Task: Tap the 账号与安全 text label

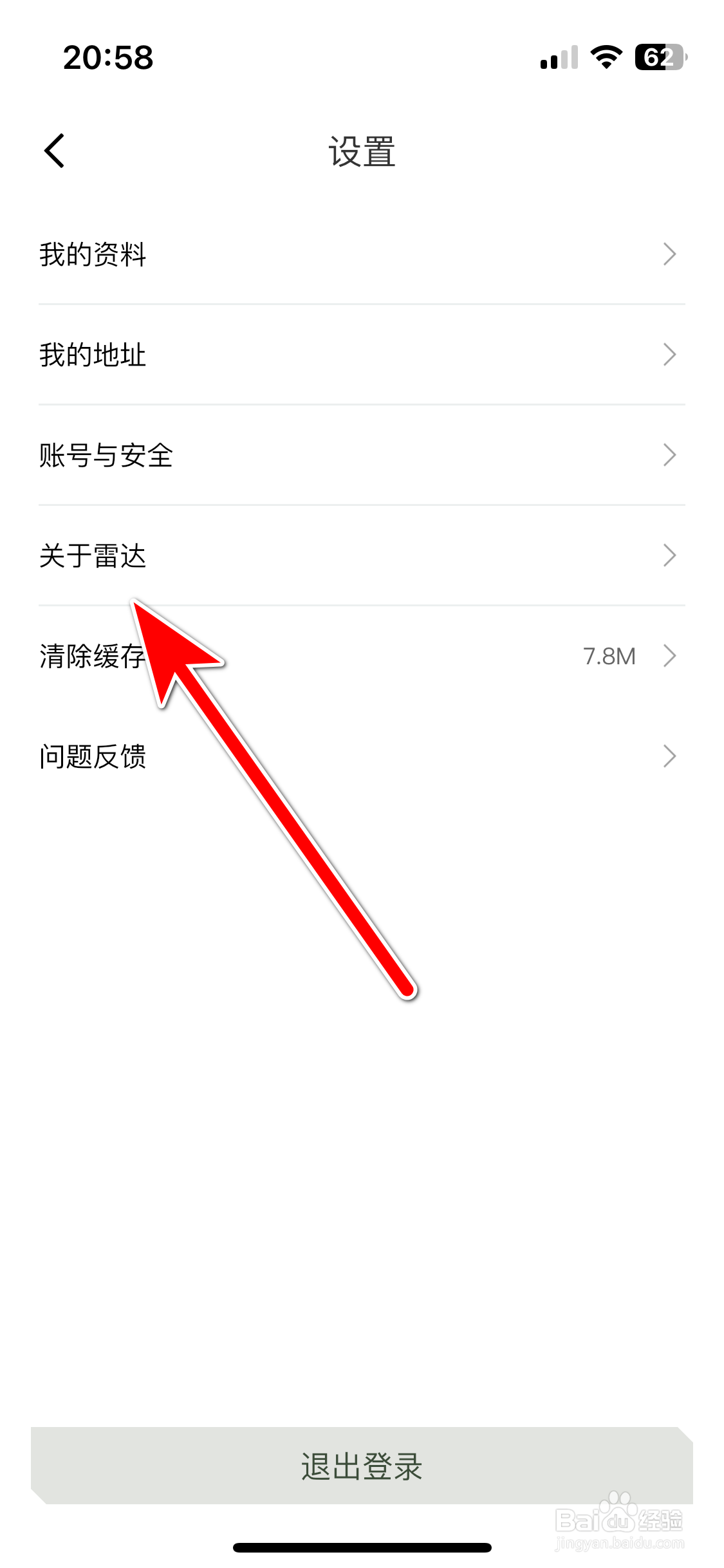Action: [106, 456]
